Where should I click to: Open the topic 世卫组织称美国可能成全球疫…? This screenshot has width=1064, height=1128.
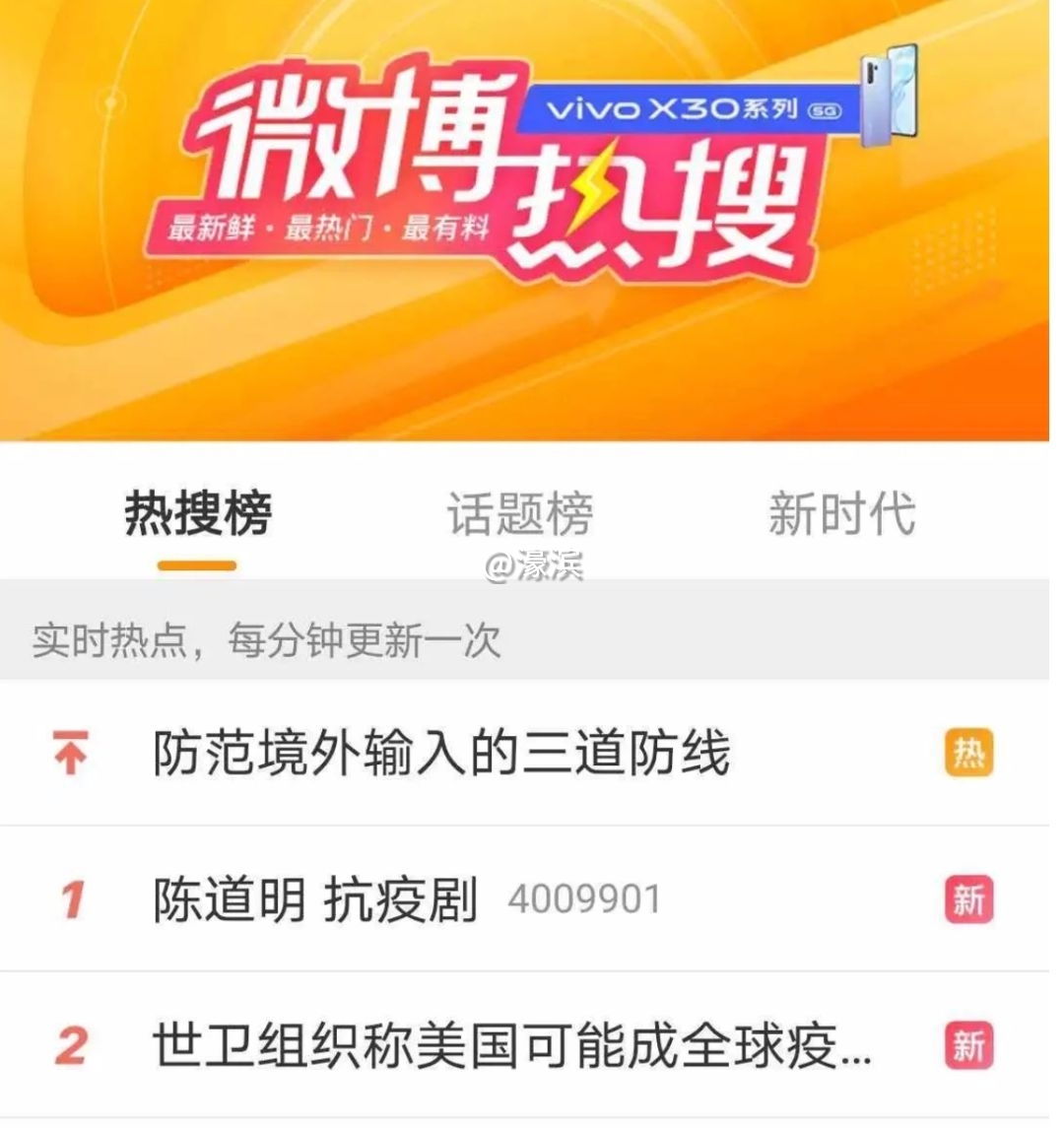click(511, 1046)
